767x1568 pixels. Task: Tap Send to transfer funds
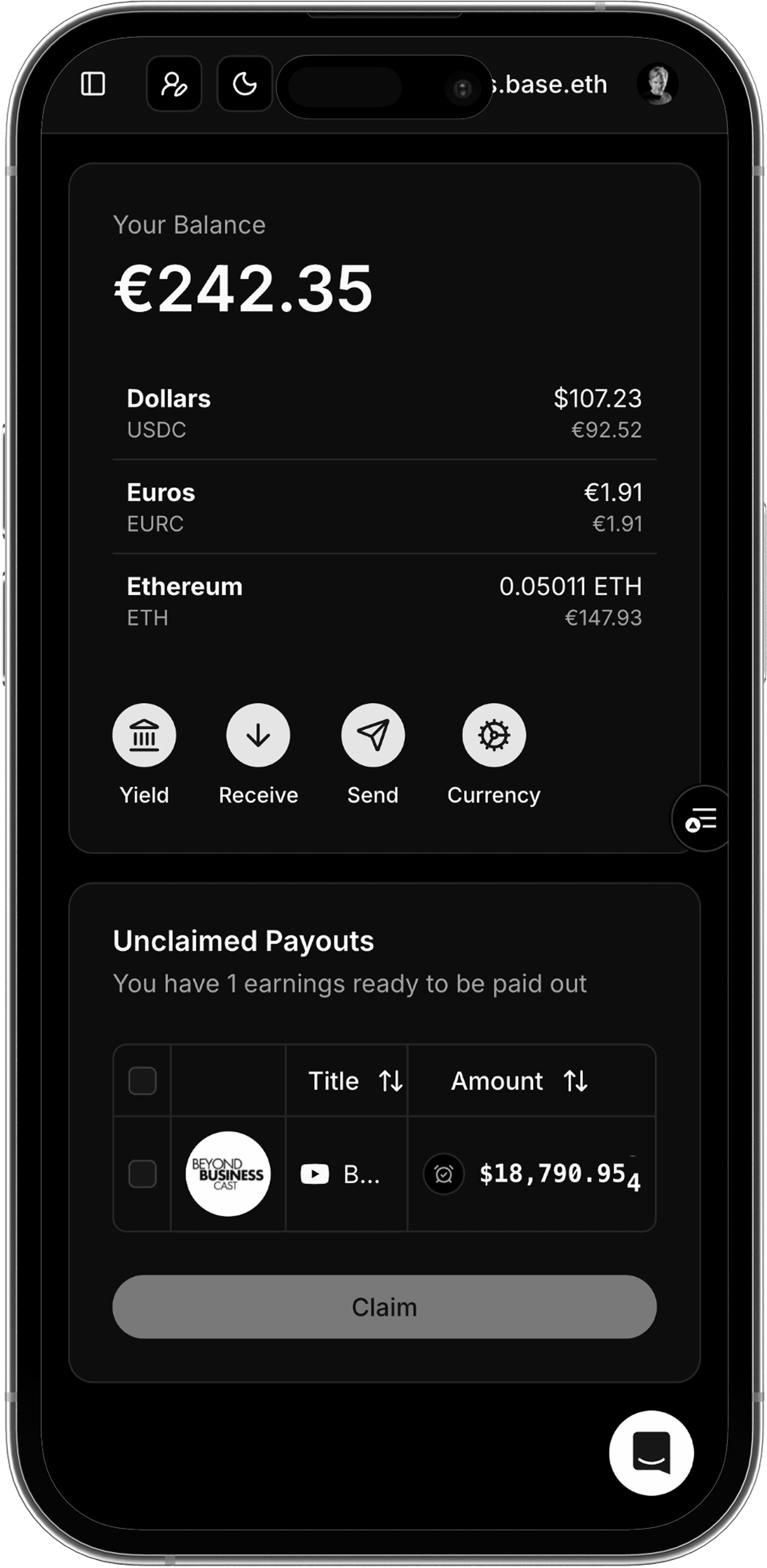pyautogui.click(x=373, y=735)
